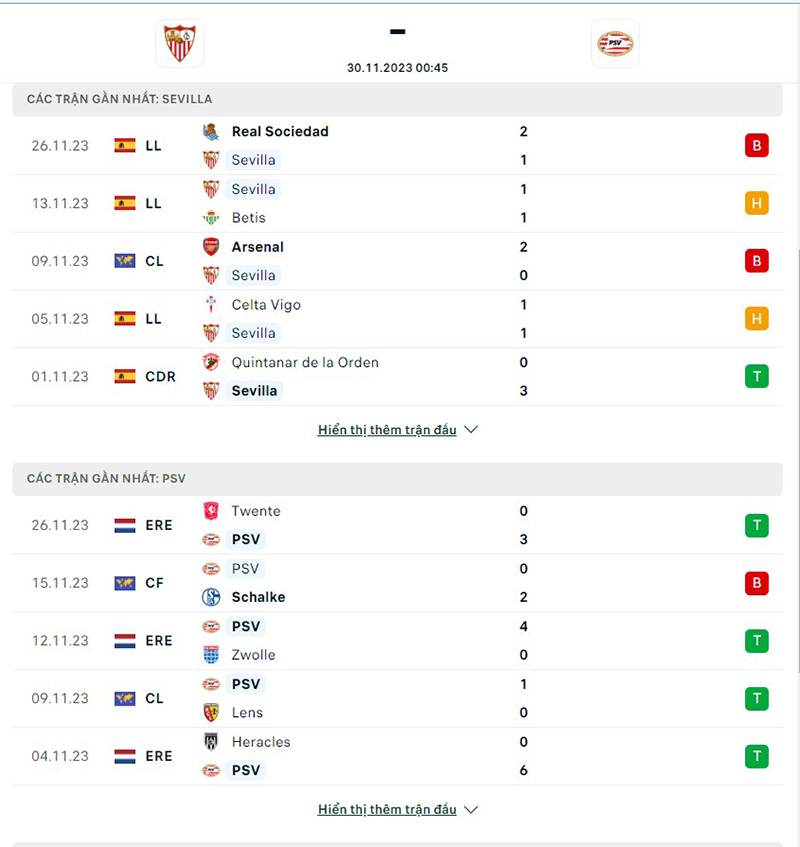Click the Celta Vigo club badge
The width and height of the screenshot is (800, 847).
[211, 305]
